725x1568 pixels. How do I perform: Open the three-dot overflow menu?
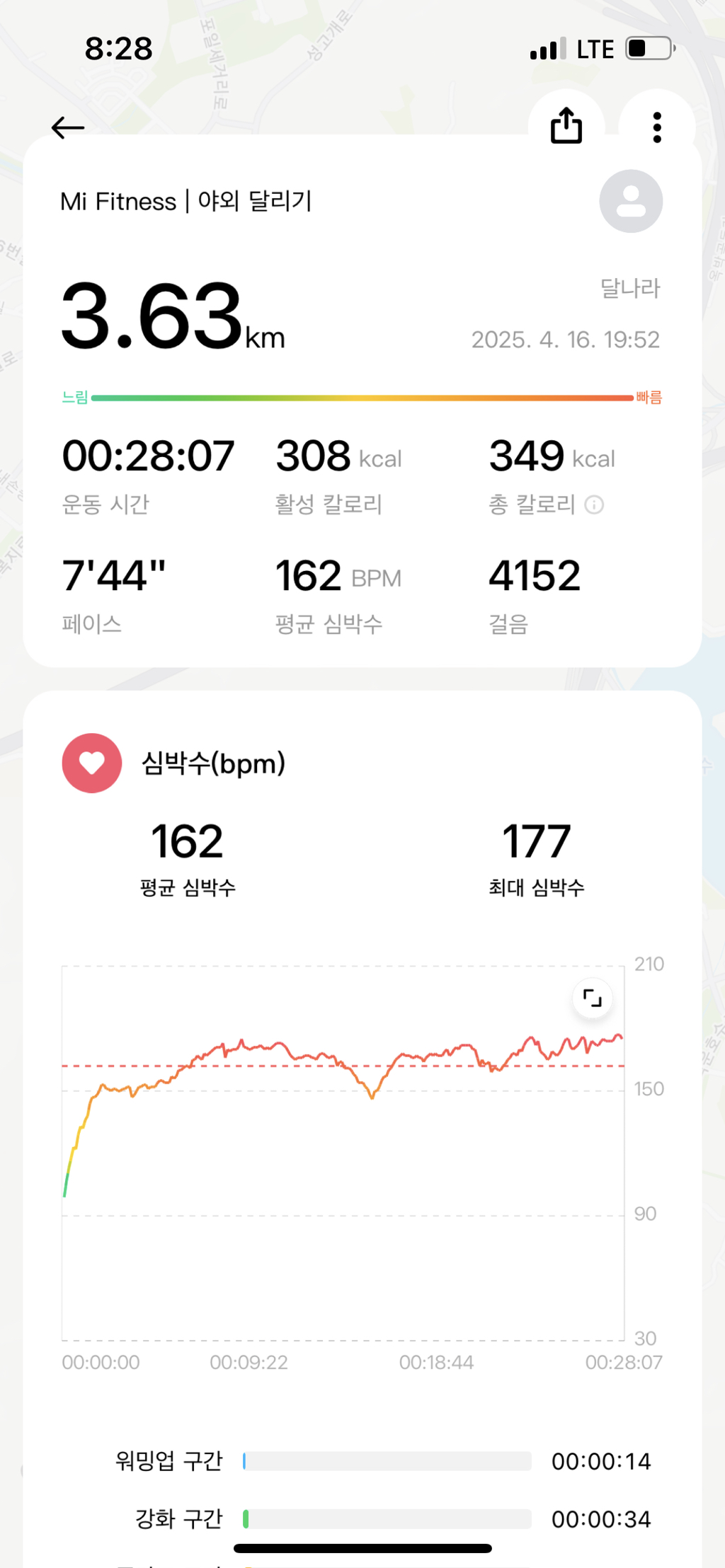pyautogui.click(x=657, y=127)
